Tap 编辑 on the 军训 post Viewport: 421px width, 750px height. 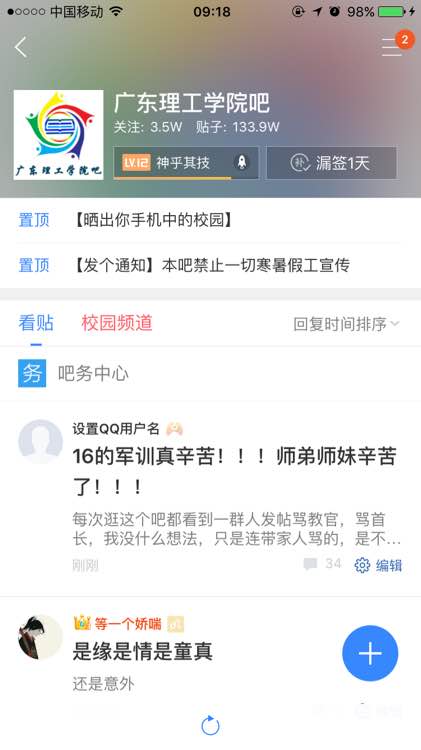click(x=378, y=565)
